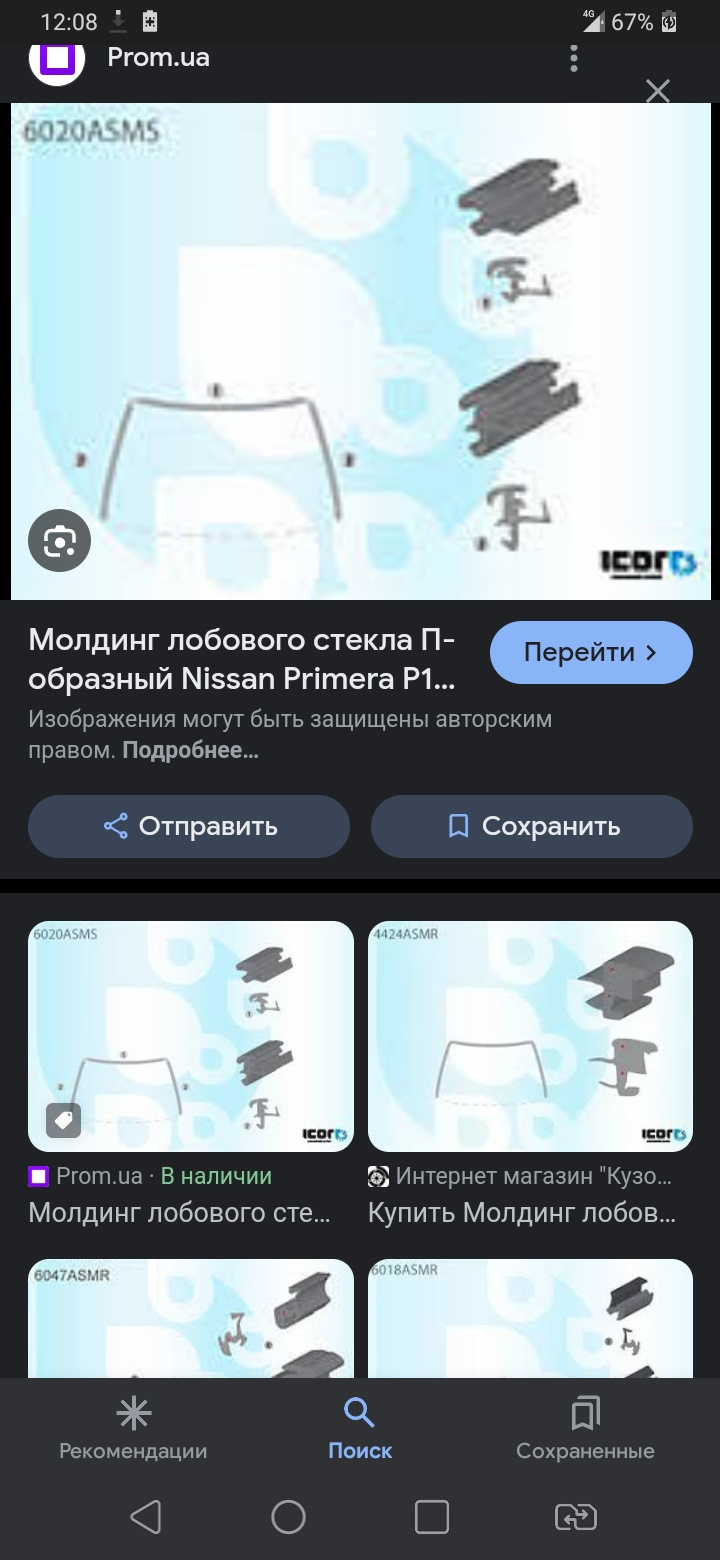Open the Подробнее… copyright link
This screenshot has width=720, height=1560.
coord(190,750)
